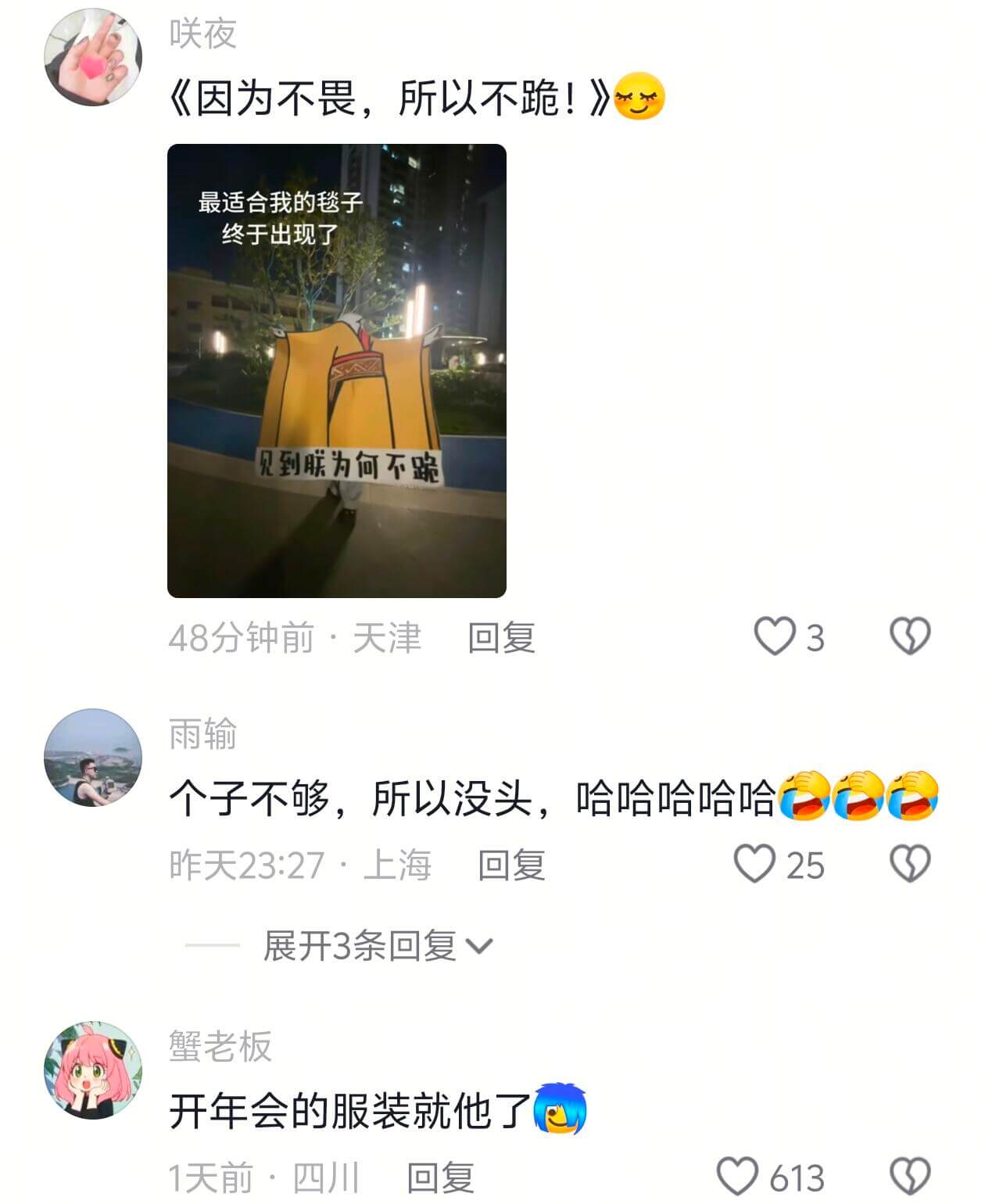Collapse replies using the down arrow
The image size is (985, 1204).
tap(481, 948)
